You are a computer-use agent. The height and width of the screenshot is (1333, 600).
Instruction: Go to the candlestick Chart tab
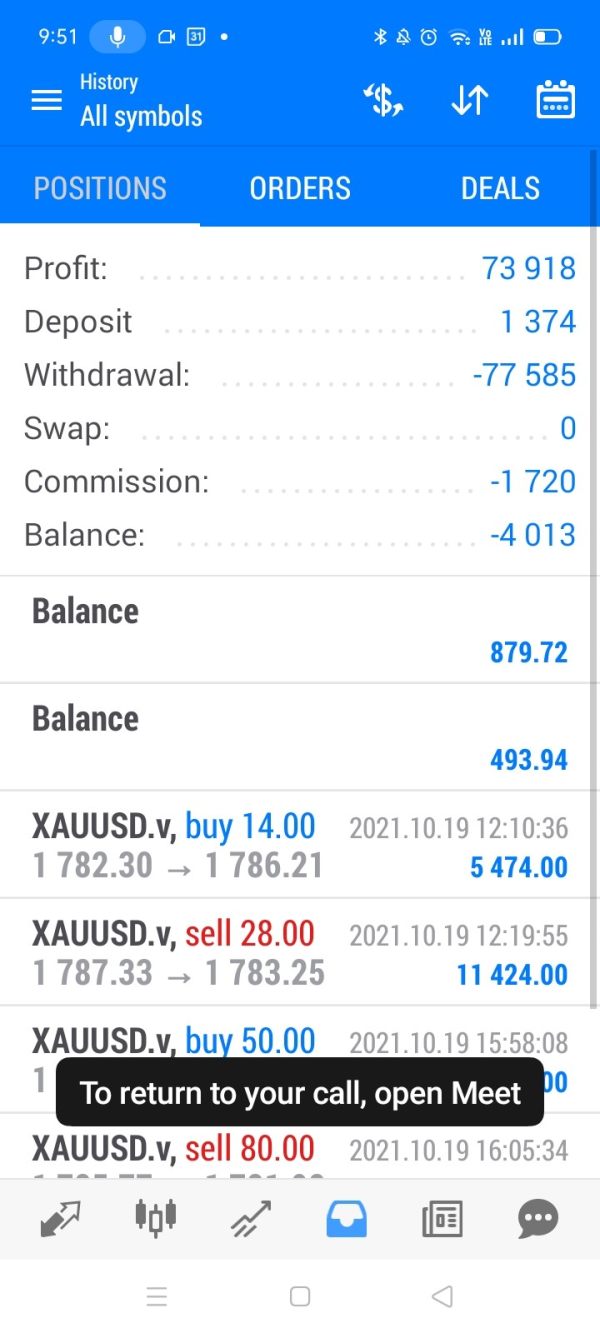click(155, 1218)
